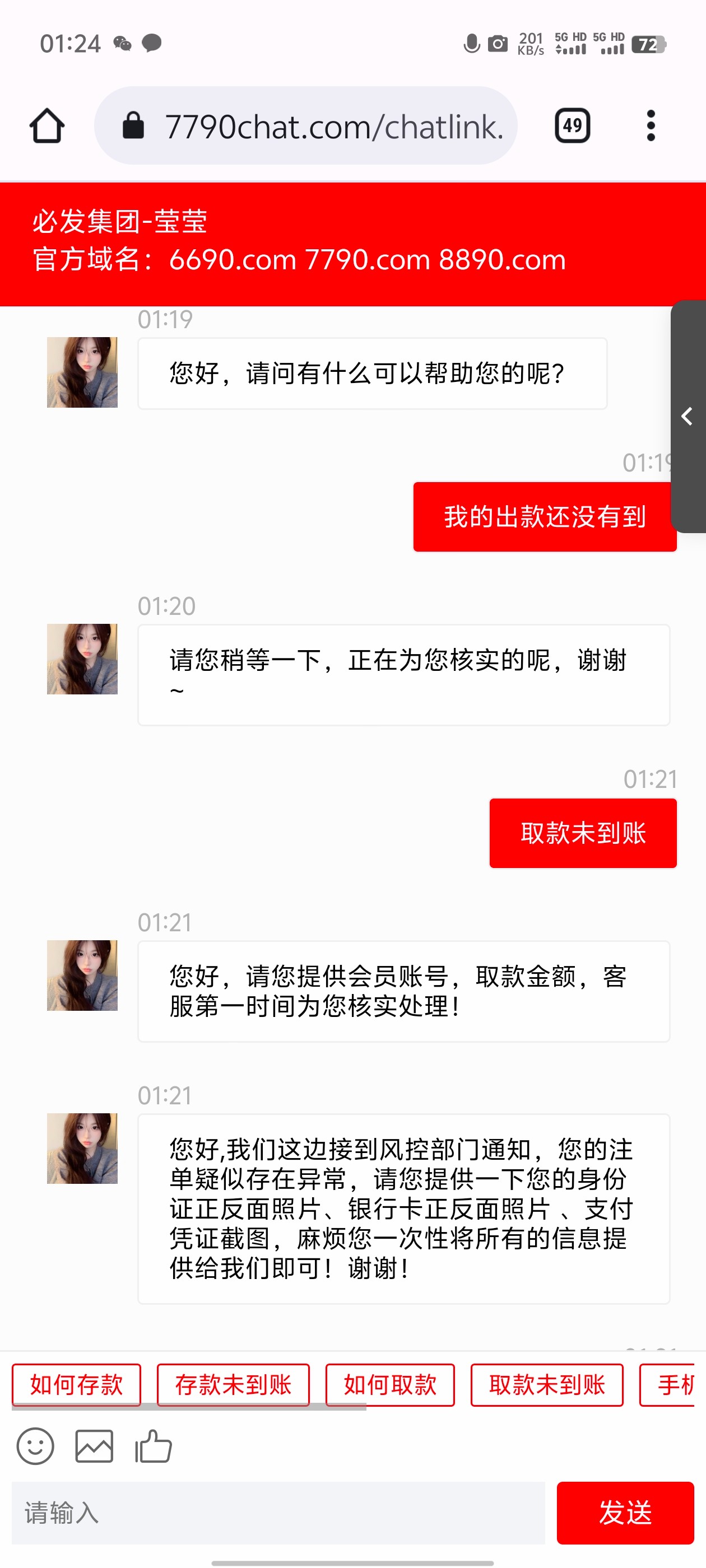Select the 如何存款 quick reply
706x1568 pixels.
tap(77, 1385)
